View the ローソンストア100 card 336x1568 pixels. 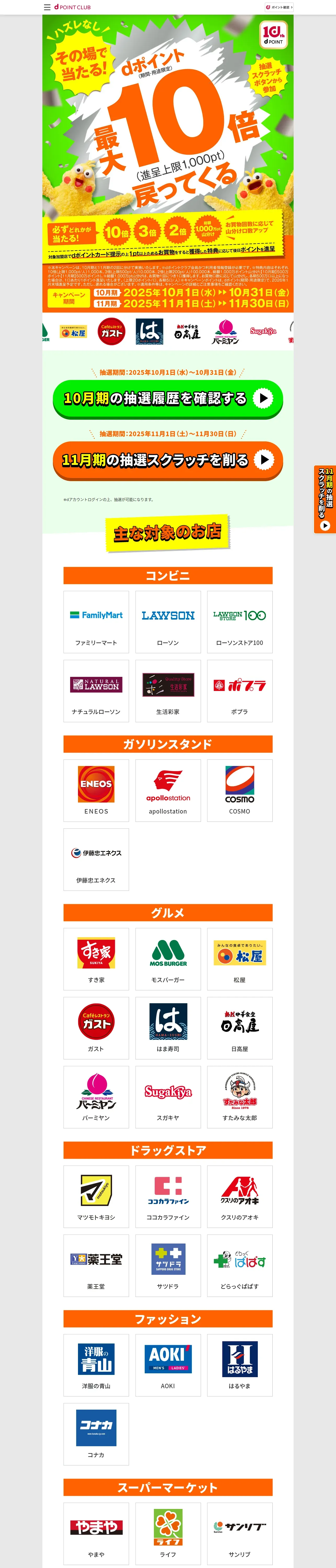(x=240, y=621)
